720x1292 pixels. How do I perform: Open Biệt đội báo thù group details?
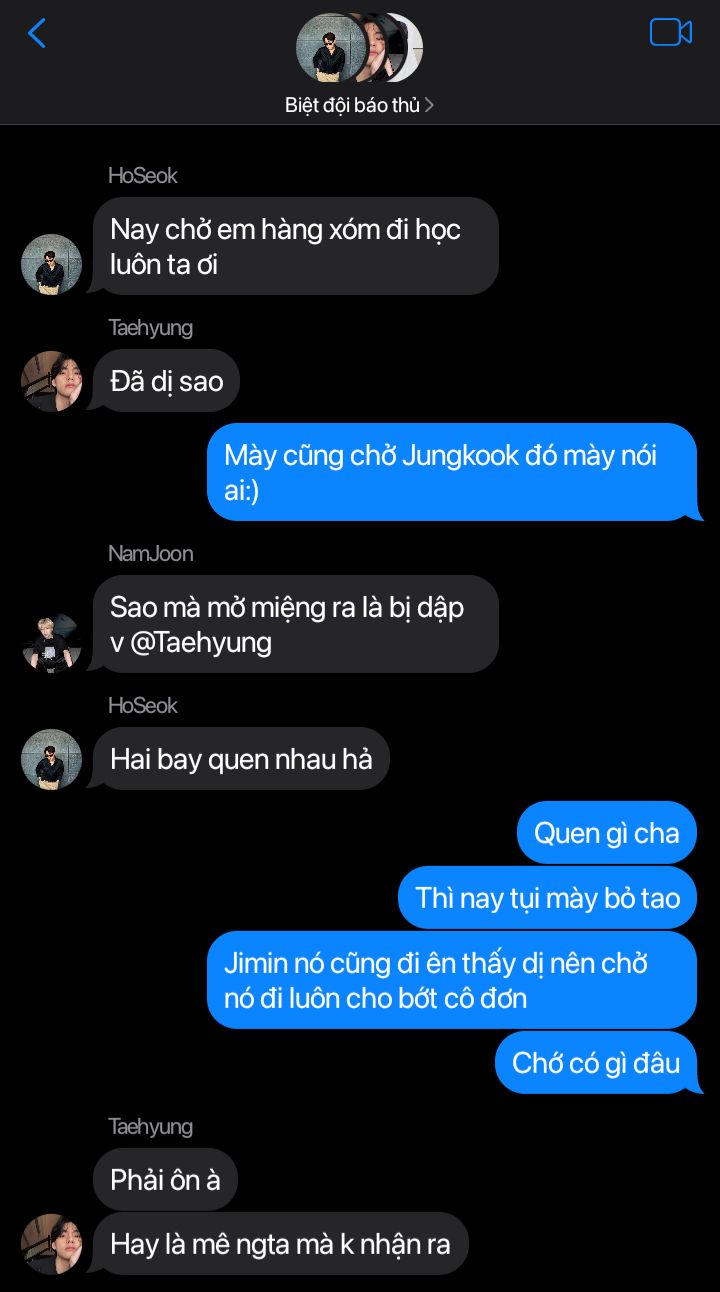(x=359, y=105)
